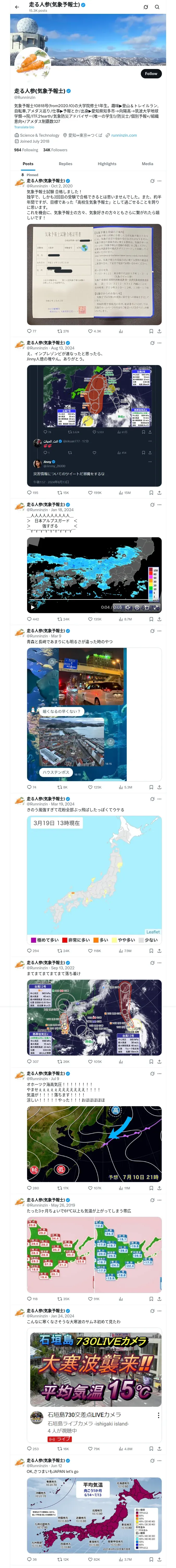View the 34K Followers list
Image resolution: width=176 pixels, height=1568 pixels.
[55, 150]
